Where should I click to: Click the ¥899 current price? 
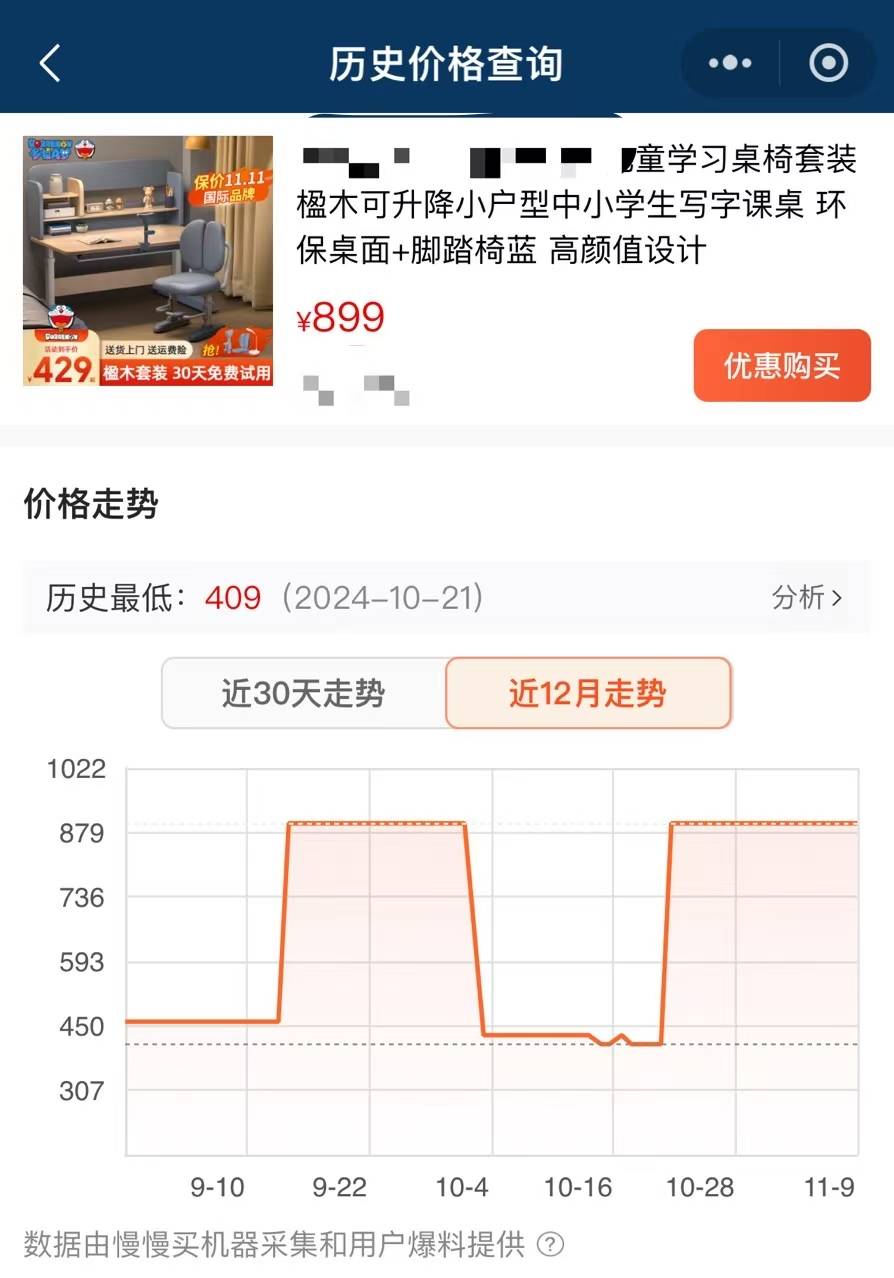341,318
